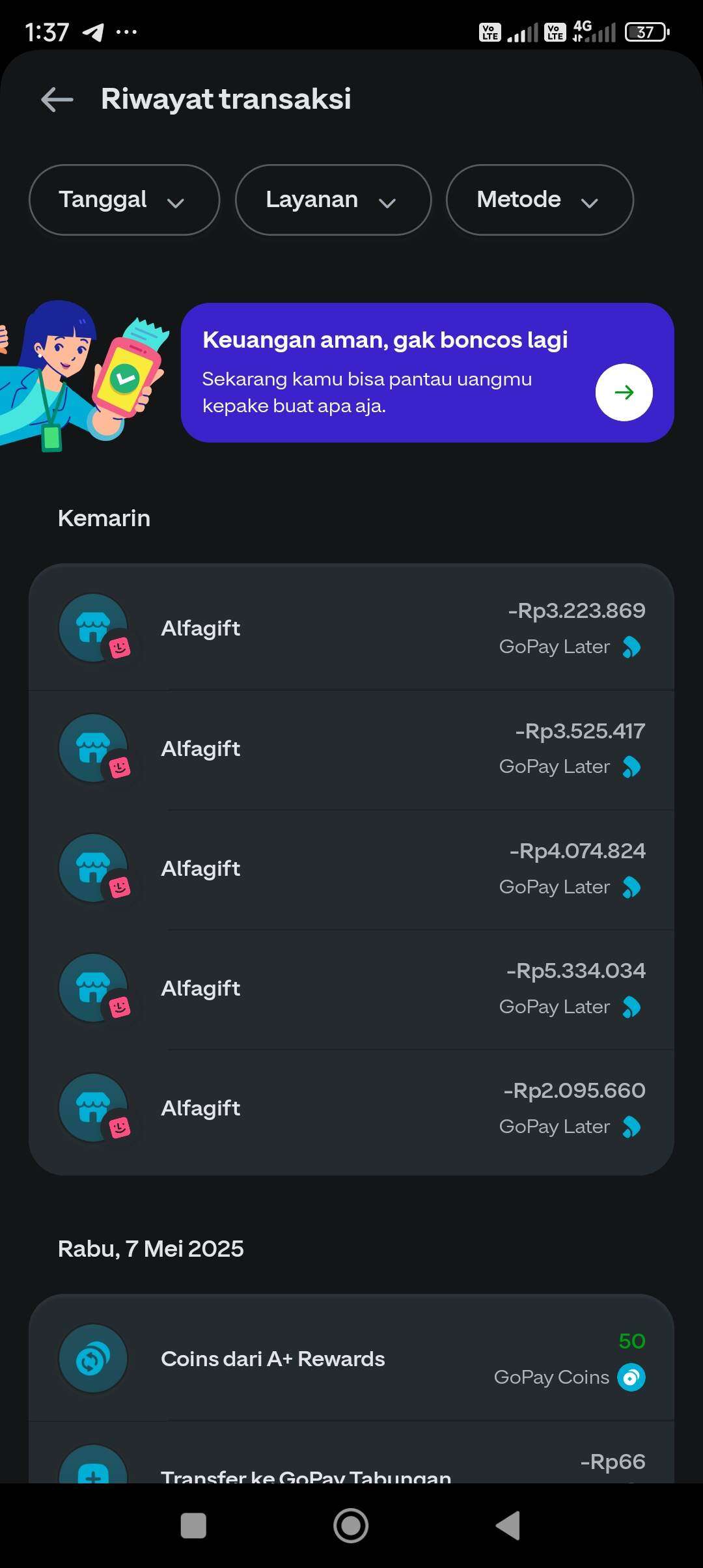The width and height of the screenshot is (703, 1568).
Task: Open the recent apps square button
Action: (193, 1525)
